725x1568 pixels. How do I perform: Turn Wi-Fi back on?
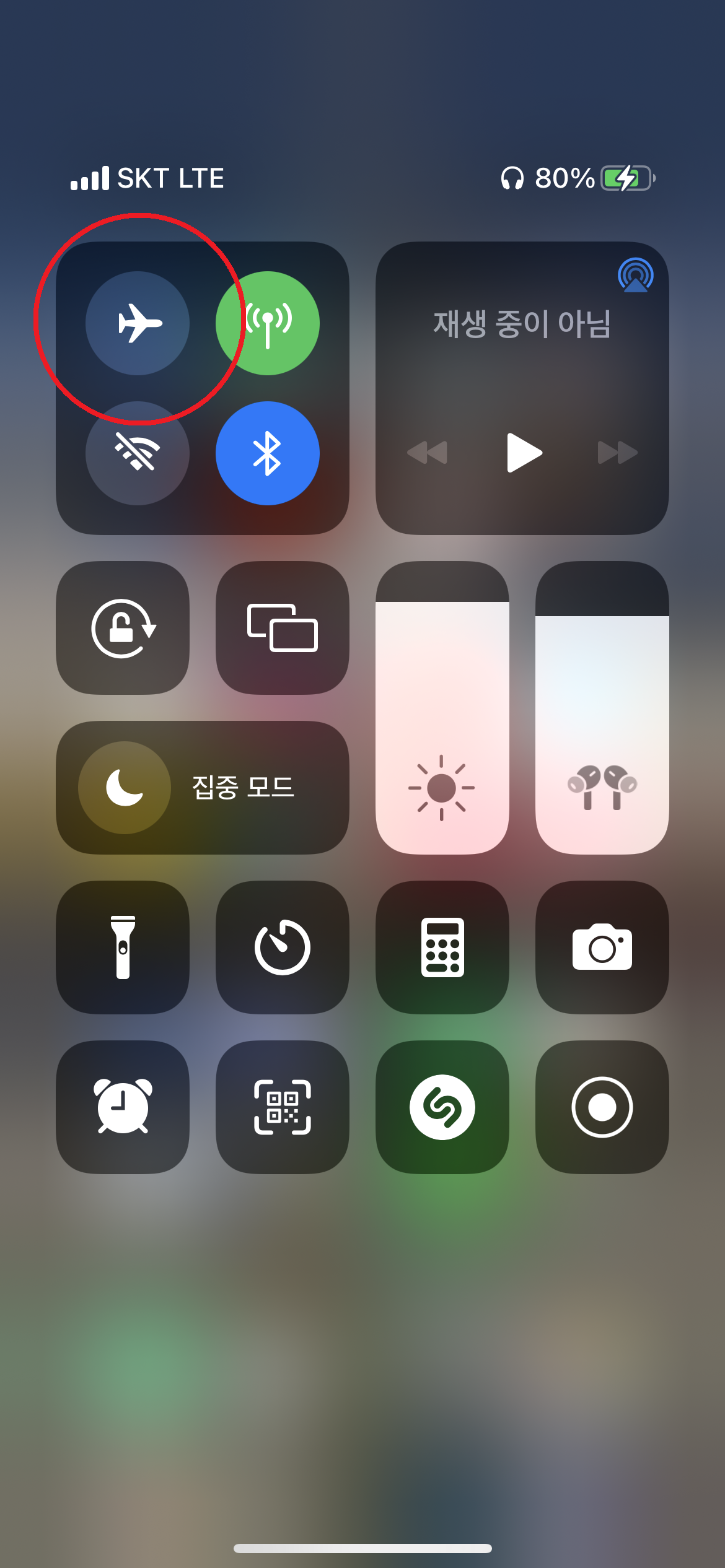click(x=138, y=453)
